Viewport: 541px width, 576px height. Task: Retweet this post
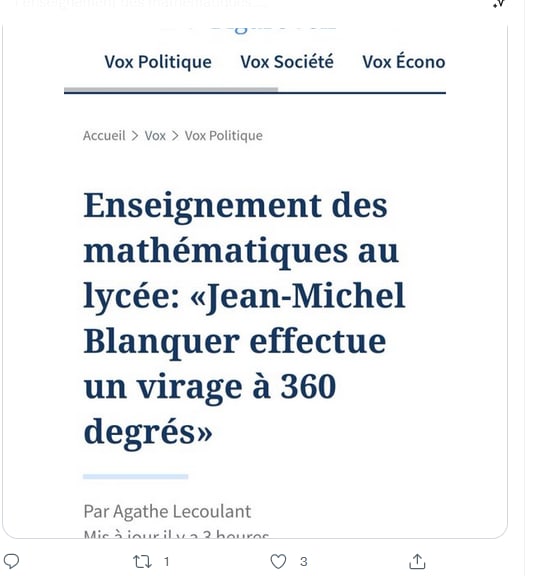point(142,561)
